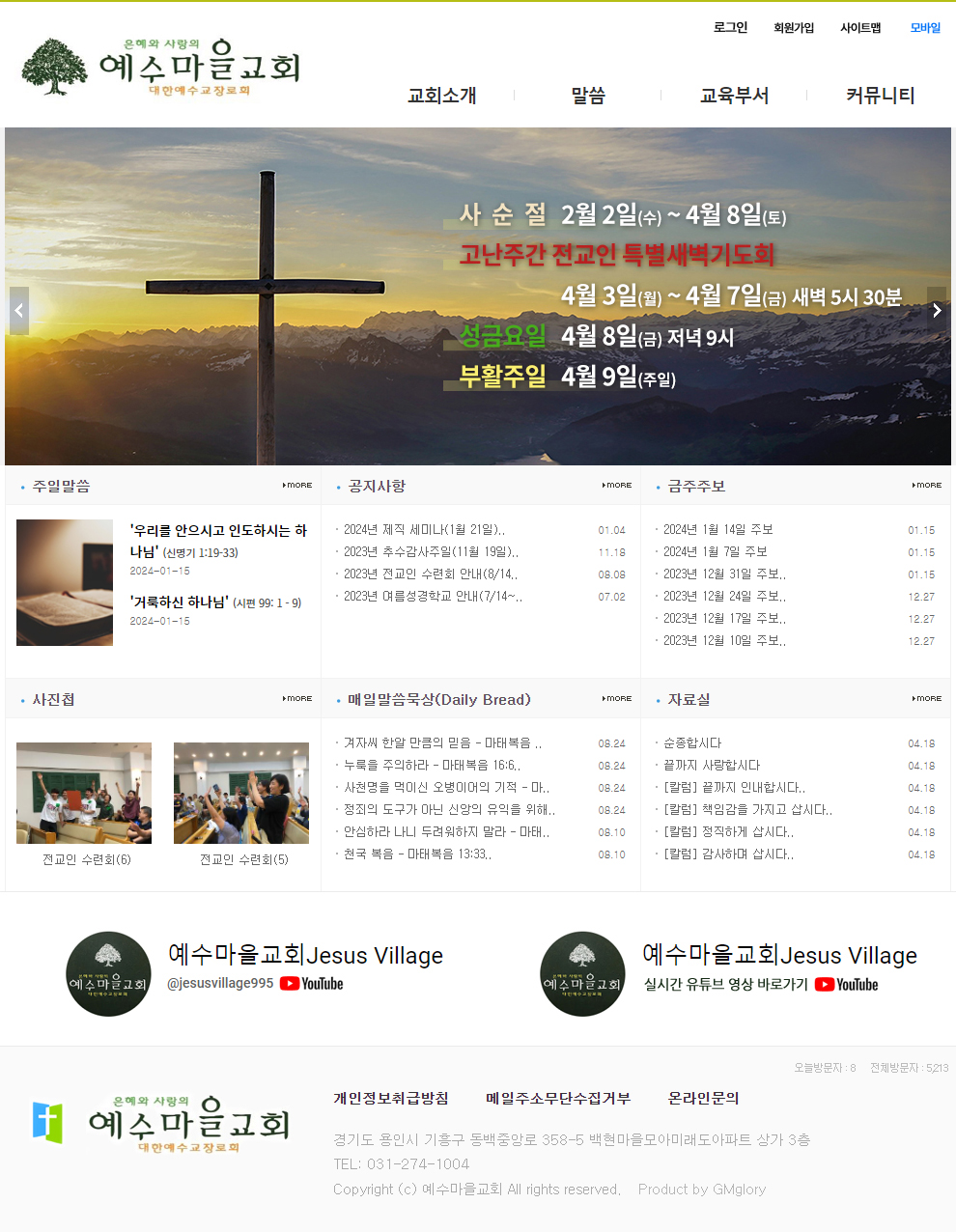Viewport: 956px width, 1232px height.
Task: Open the 커뮤니티 menu
Action: 880,96
